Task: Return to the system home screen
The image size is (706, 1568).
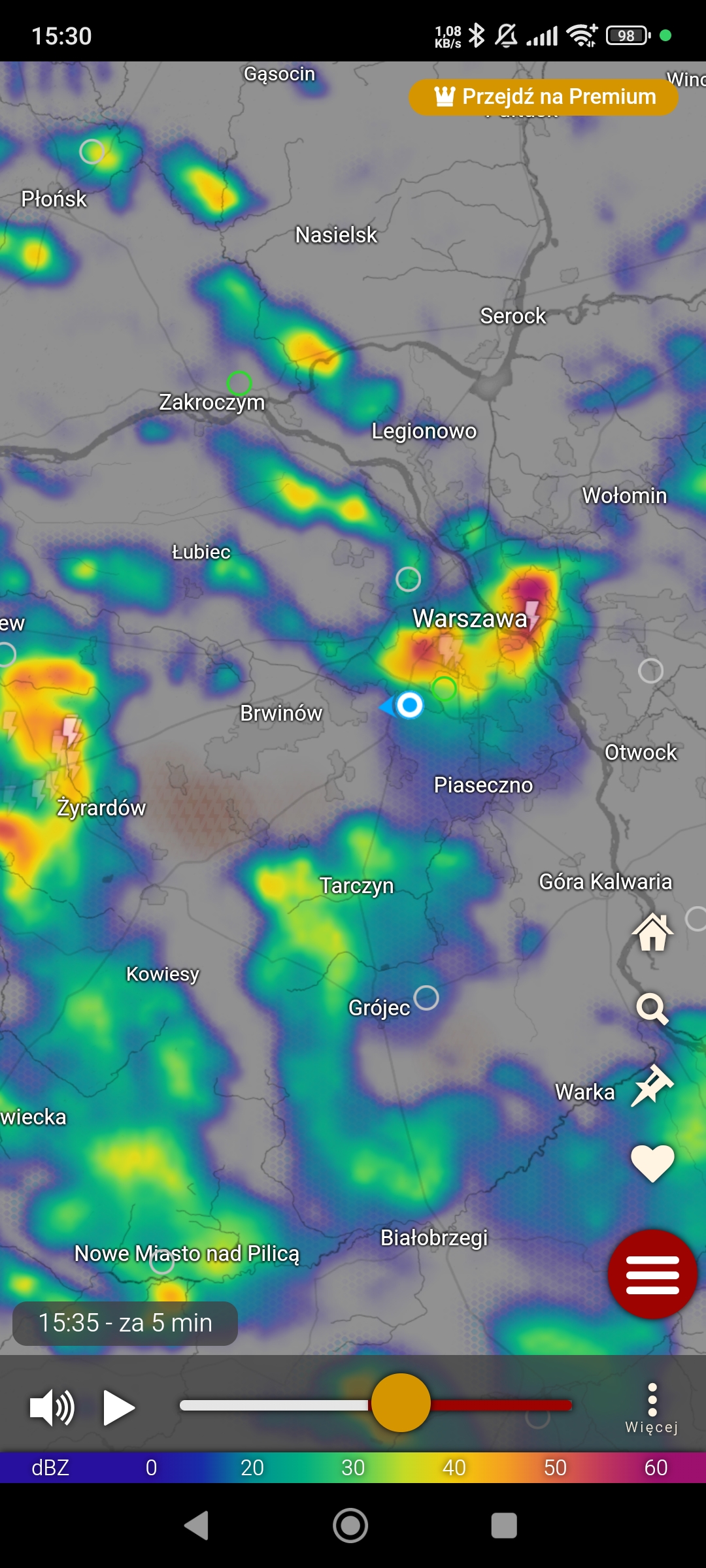Action: 350,1526
